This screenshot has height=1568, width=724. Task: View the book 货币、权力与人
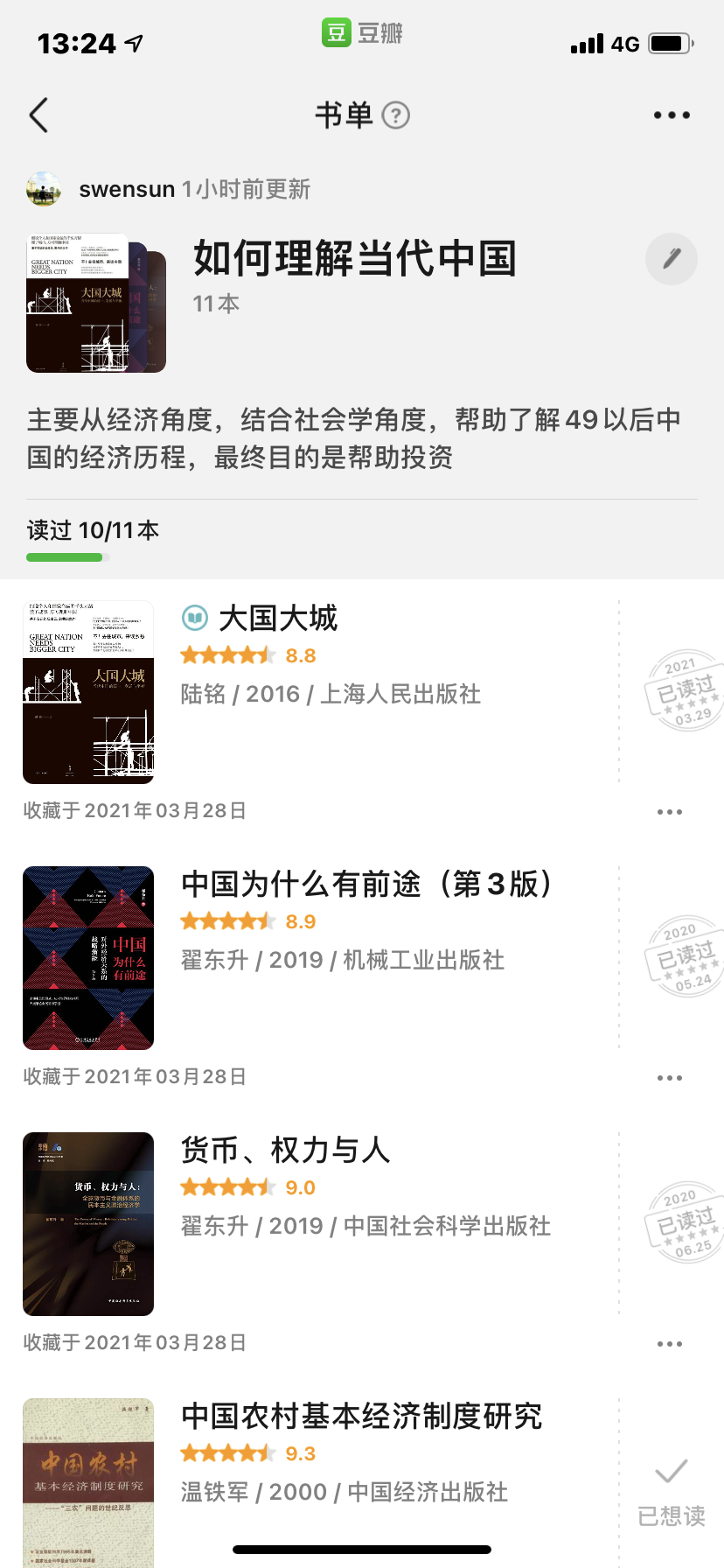click(x=285, y=1151)
